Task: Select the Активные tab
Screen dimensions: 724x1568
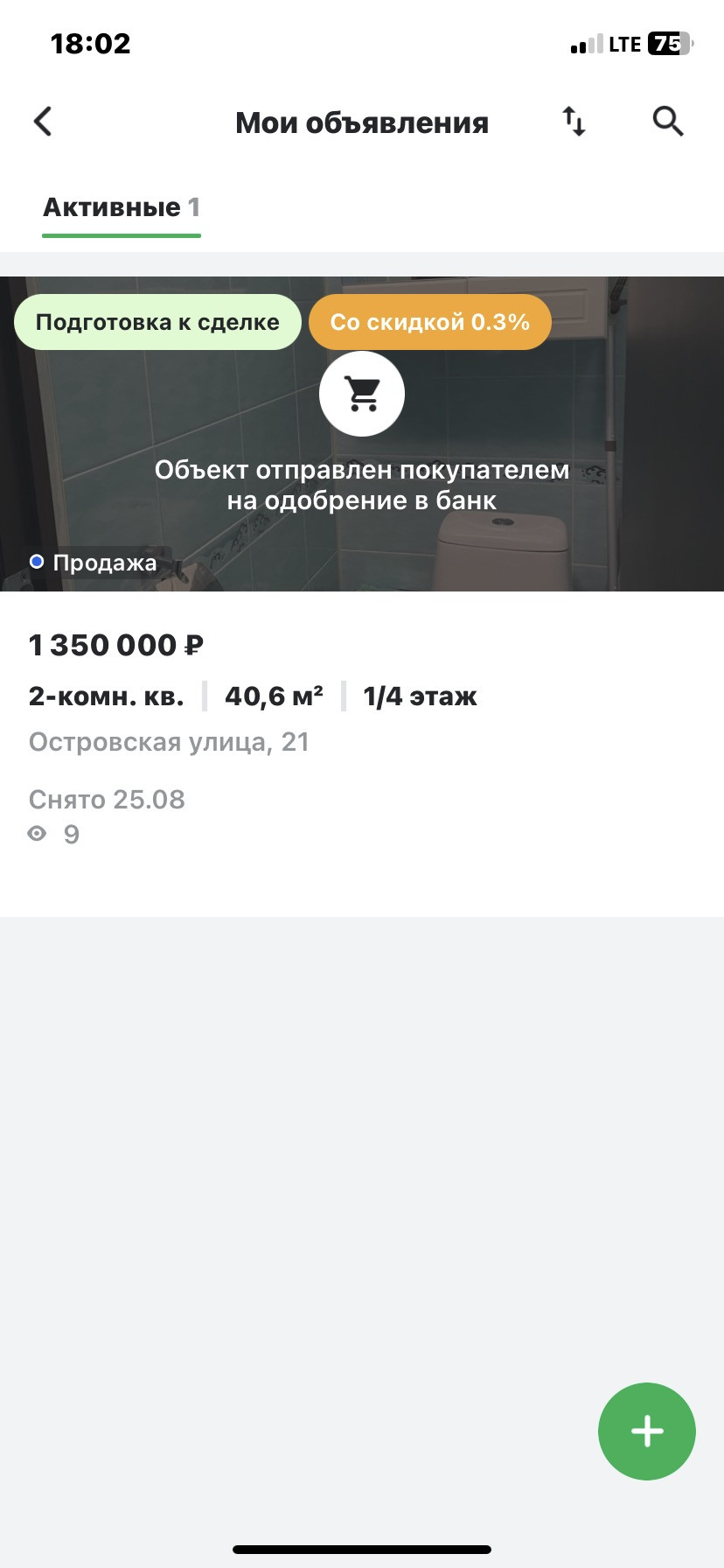Action: 122,208
